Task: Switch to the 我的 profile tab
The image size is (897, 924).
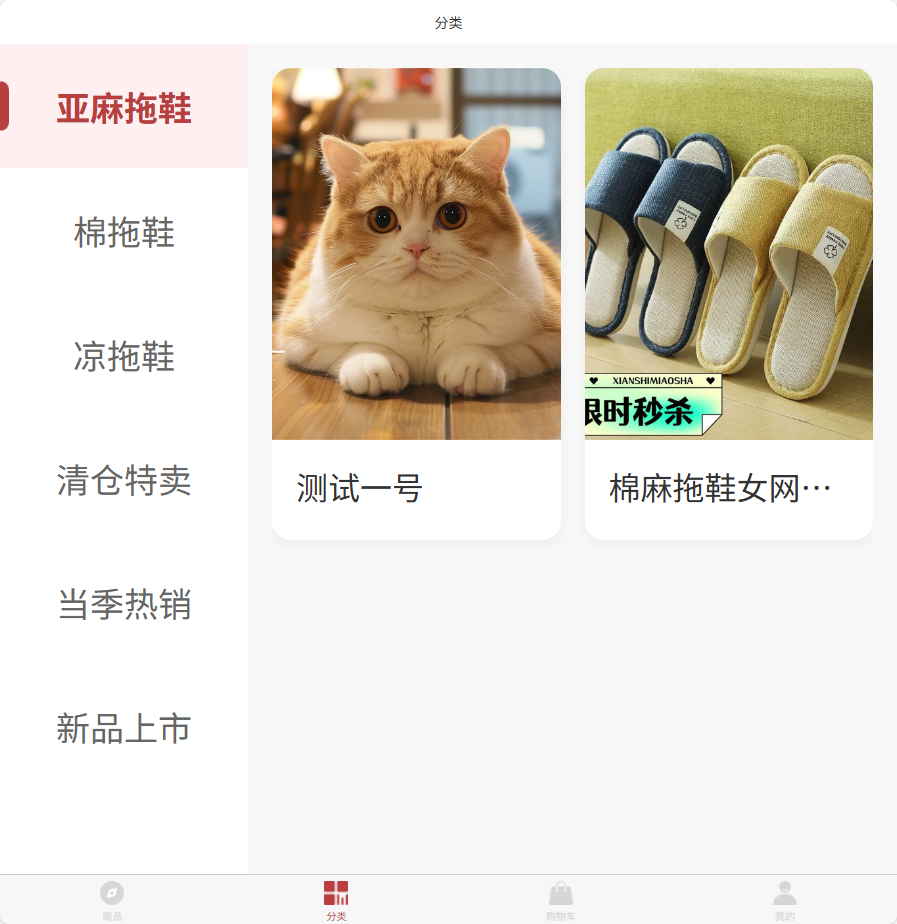Action: (784, 900)
